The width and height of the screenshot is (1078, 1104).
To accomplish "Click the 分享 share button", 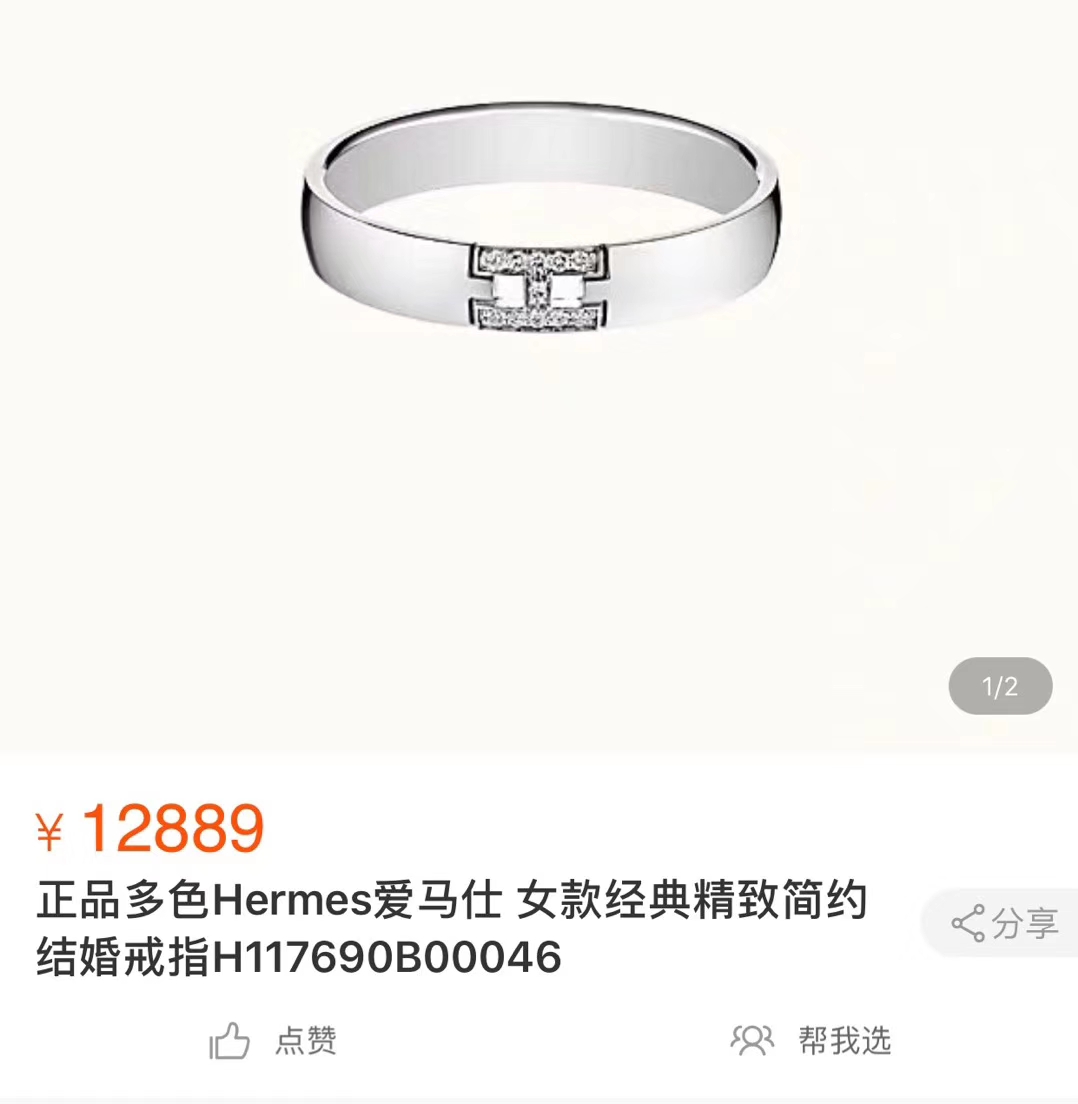I will (1003, 924).
